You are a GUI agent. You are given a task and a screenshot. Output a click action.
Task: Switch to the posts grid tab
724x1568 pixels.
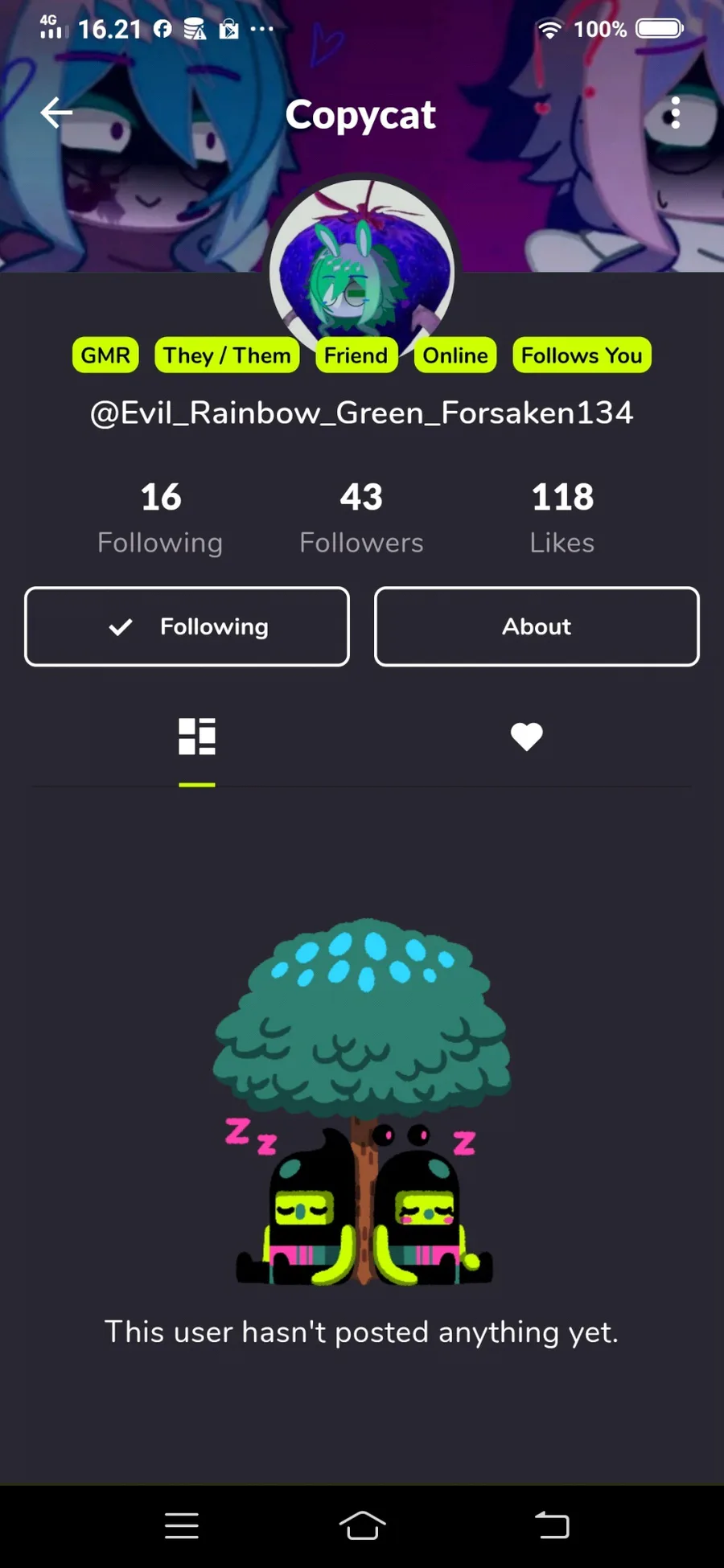pyautogui.click(x=197, y=737)
